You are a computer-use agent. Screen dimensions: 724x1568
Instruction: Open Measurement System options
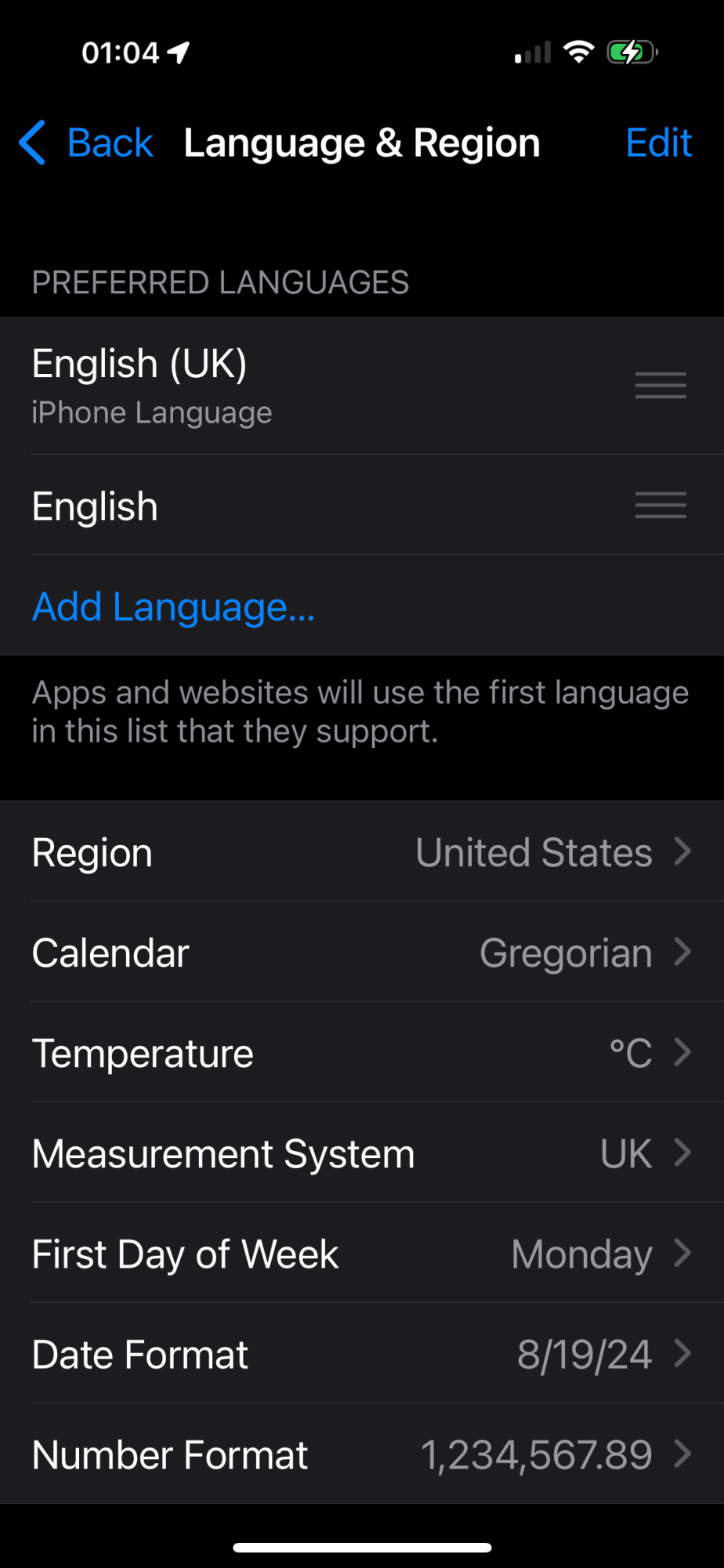point(362,1153)
